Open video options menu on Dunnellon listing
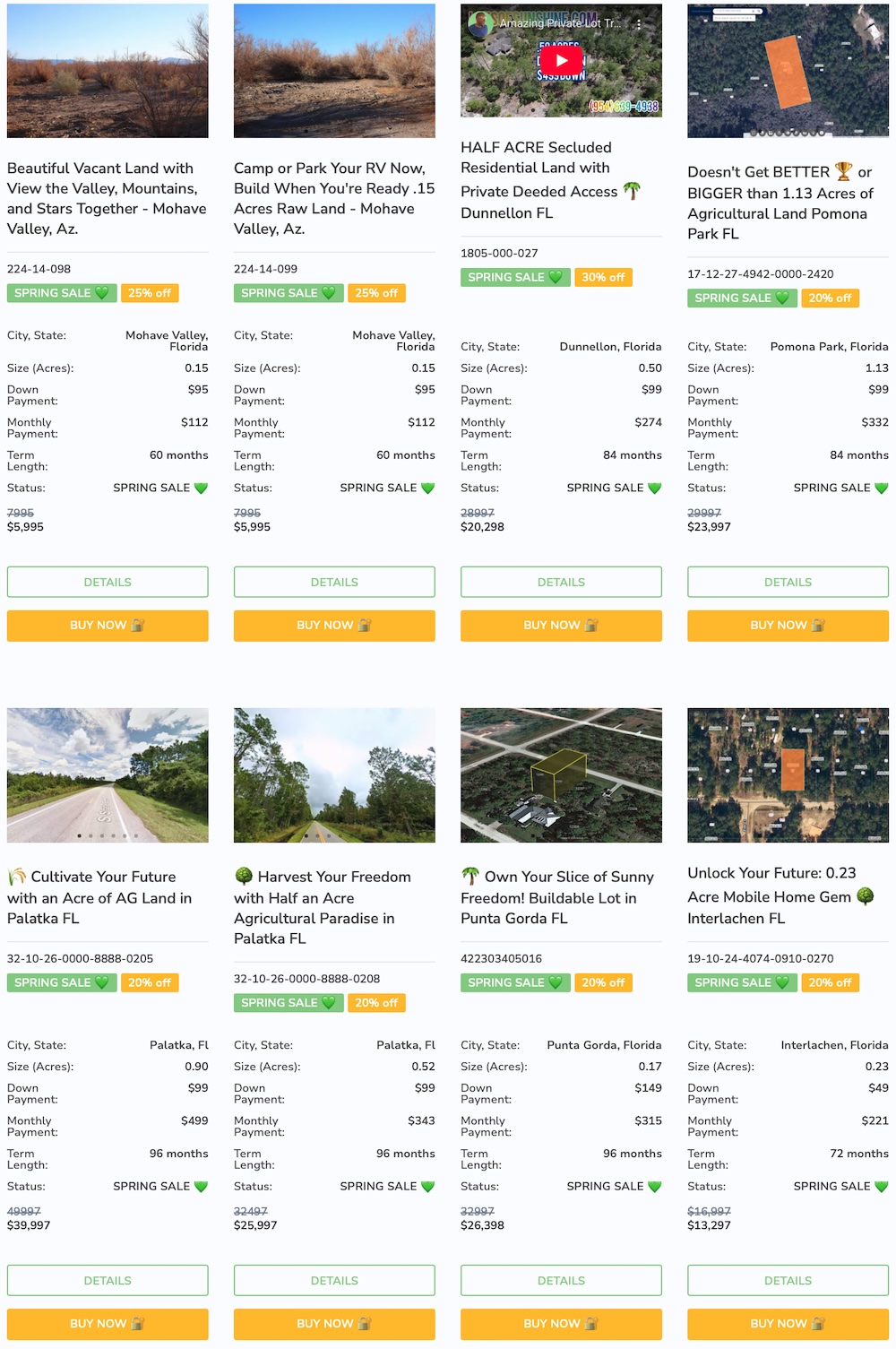The image size is (896, 1349). pos(639,23)
